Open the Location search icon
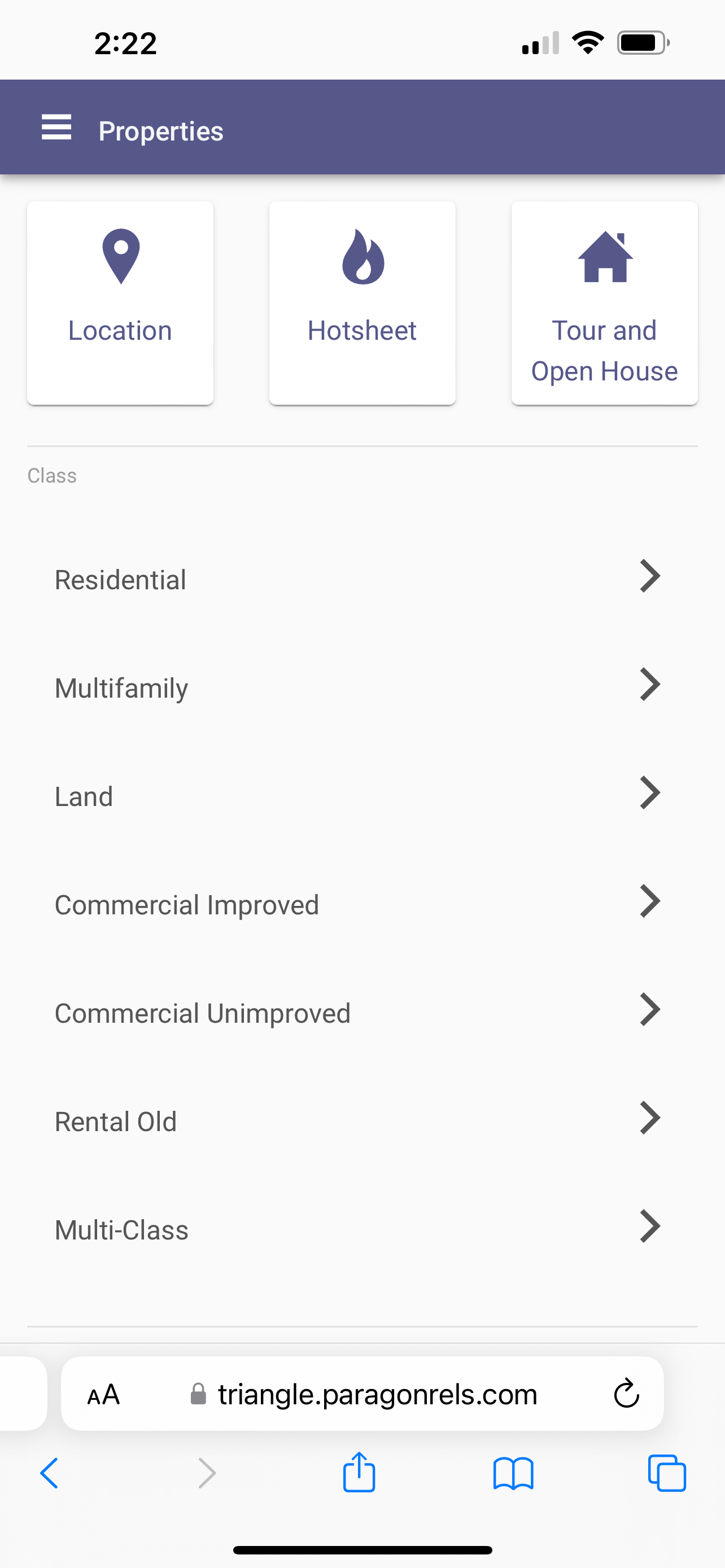This screenshot has width=725, height=1568. click(120, 256)
